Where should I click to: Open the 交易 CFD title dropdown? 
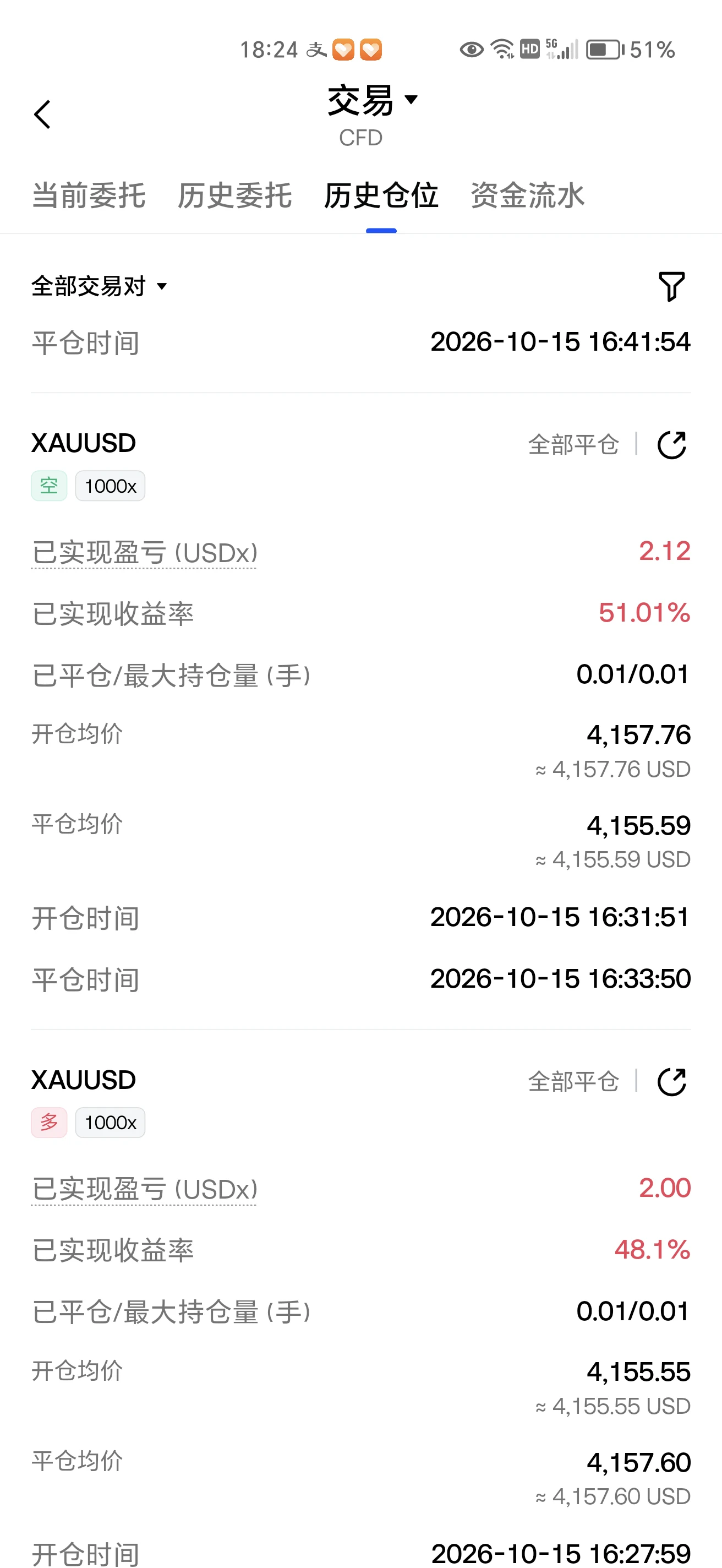coord(372,115)
